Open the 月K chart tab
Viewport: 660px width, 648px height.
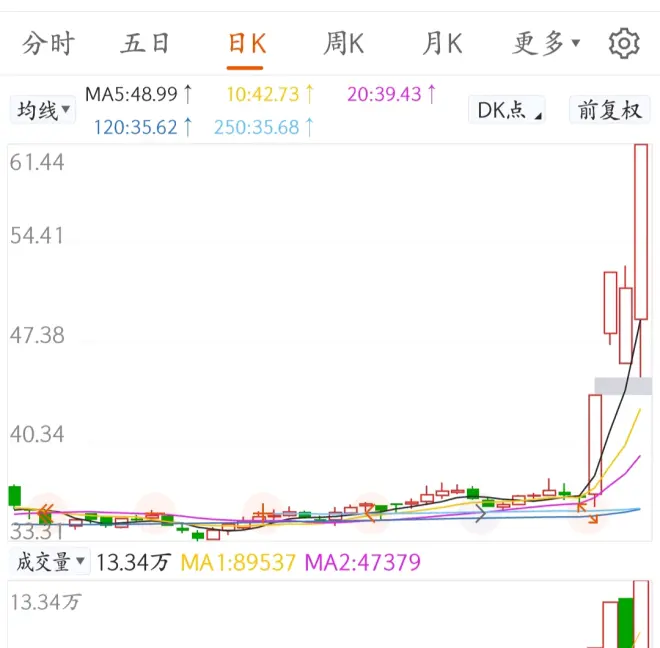(x=441, y=44)
